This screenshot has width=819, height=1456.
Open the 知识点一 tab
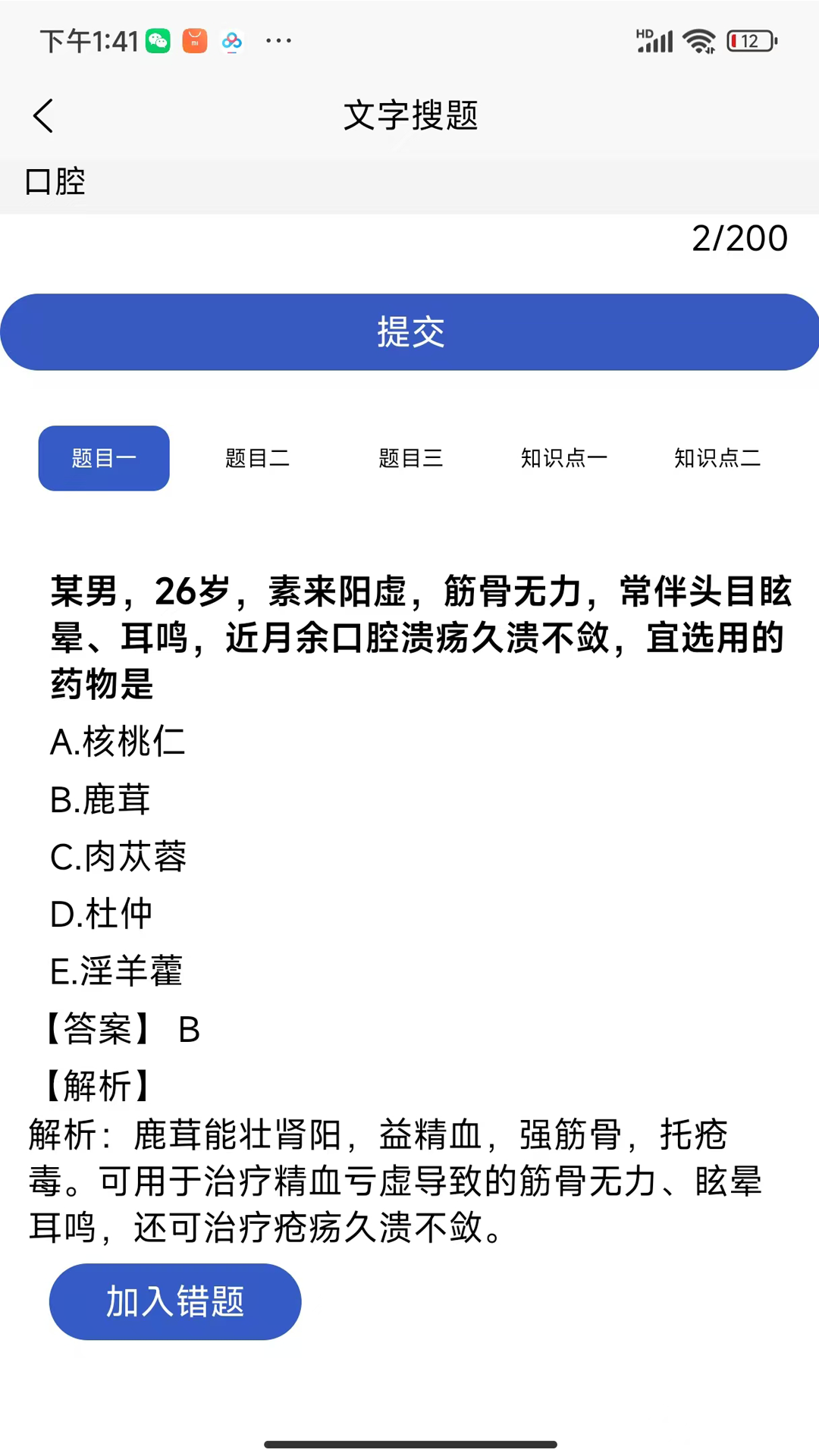(564, 458)
